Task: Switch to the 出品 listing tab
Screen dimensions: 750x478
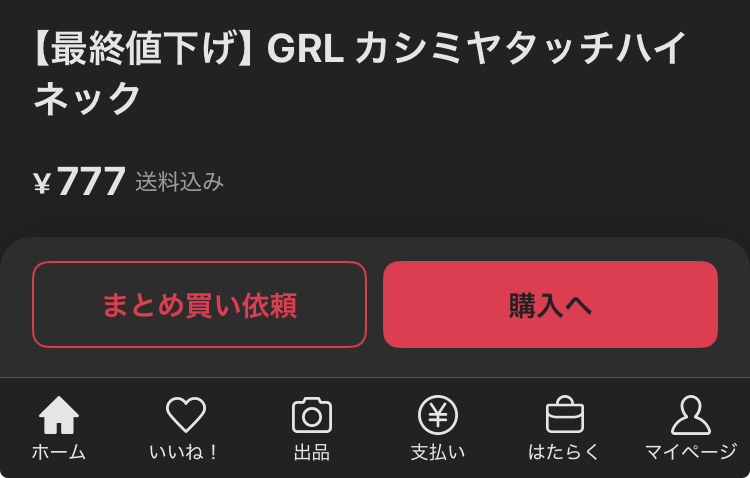Action: 311,428
